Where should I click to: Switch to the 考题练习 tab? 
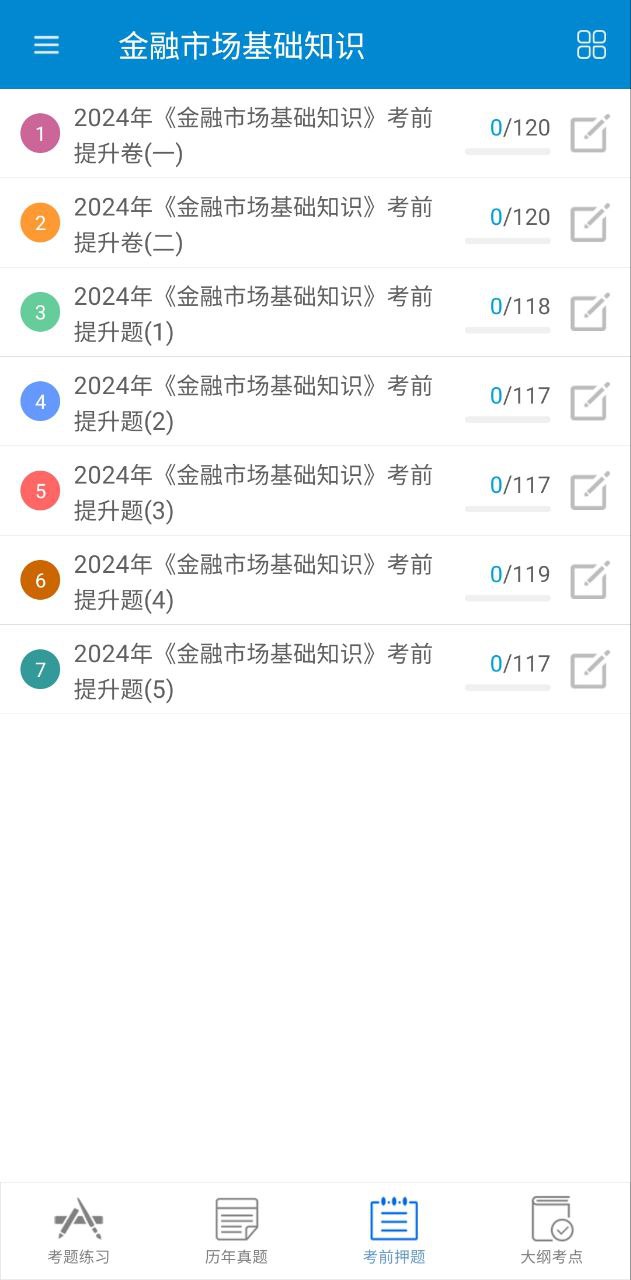point(79,1231)
